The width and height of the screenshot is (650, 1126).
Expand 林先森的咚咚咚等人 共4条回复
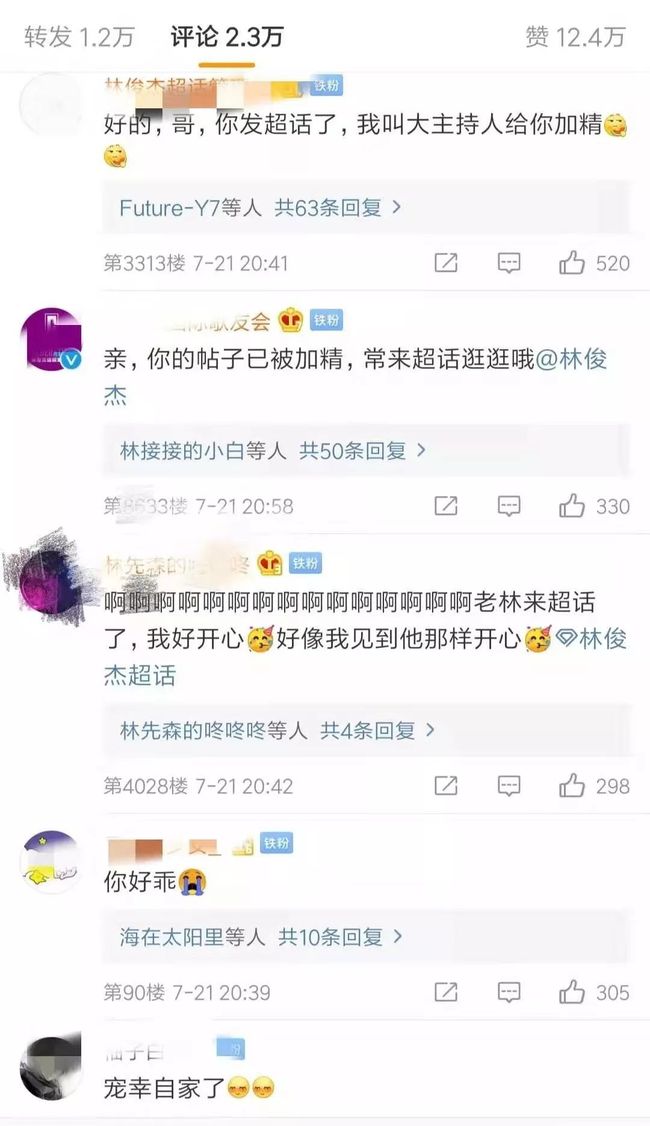click(277, 731)
